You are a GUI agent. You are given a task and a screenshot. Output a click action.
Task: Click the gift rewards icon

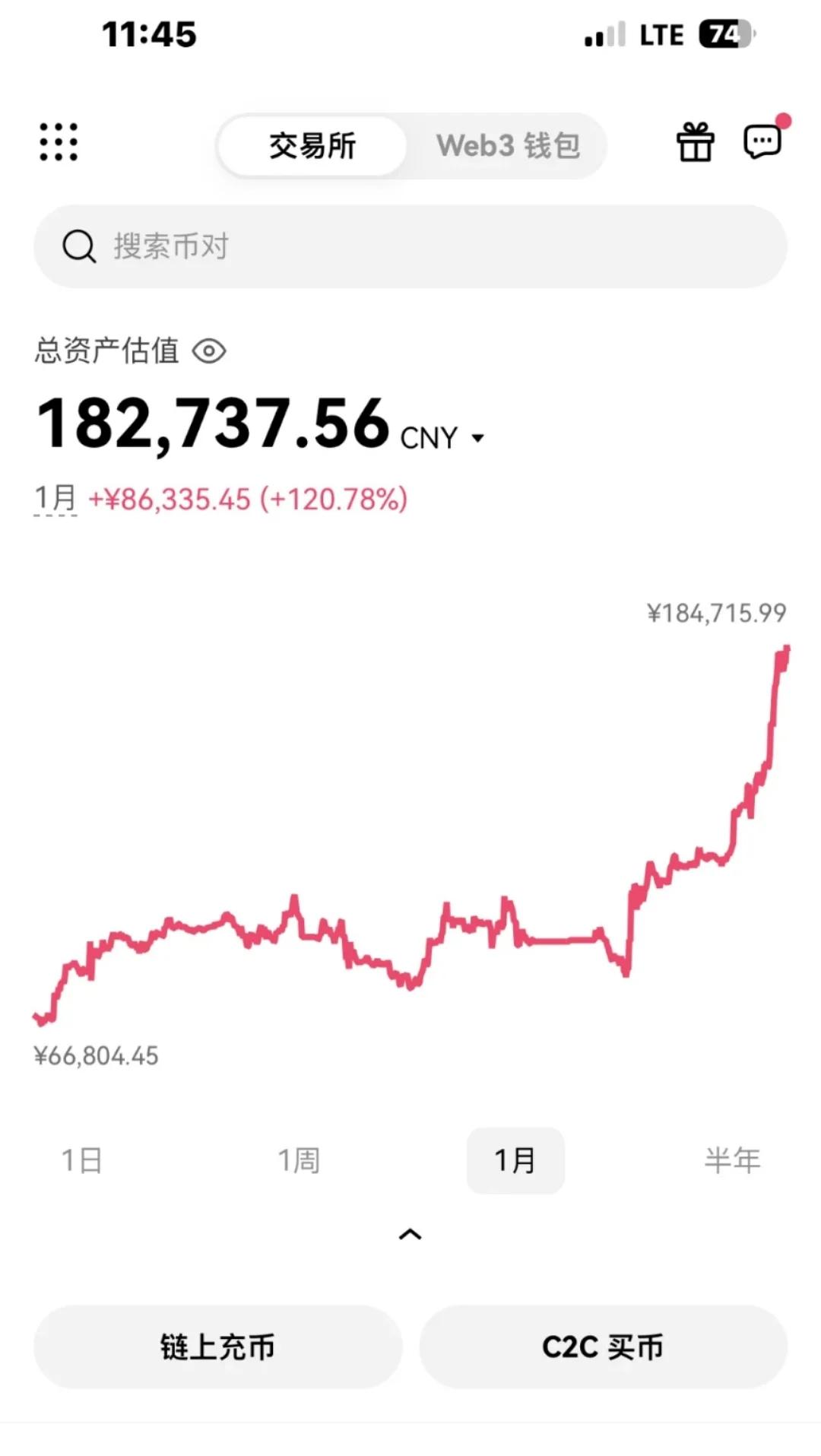(694, 142)
